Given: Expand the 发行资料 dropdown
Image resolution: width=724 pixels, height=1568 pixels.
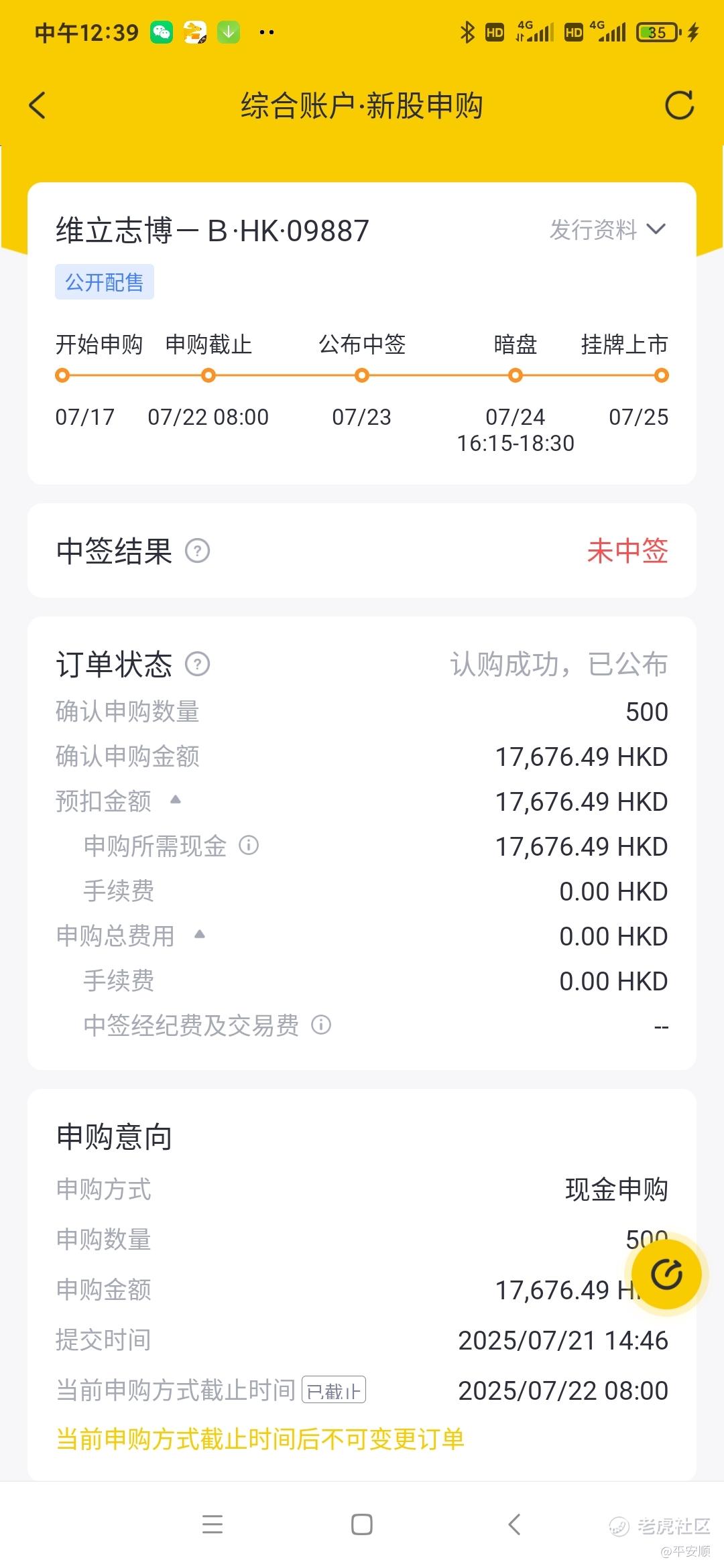Looking at the screenshot, I should (x=608, y=230).
